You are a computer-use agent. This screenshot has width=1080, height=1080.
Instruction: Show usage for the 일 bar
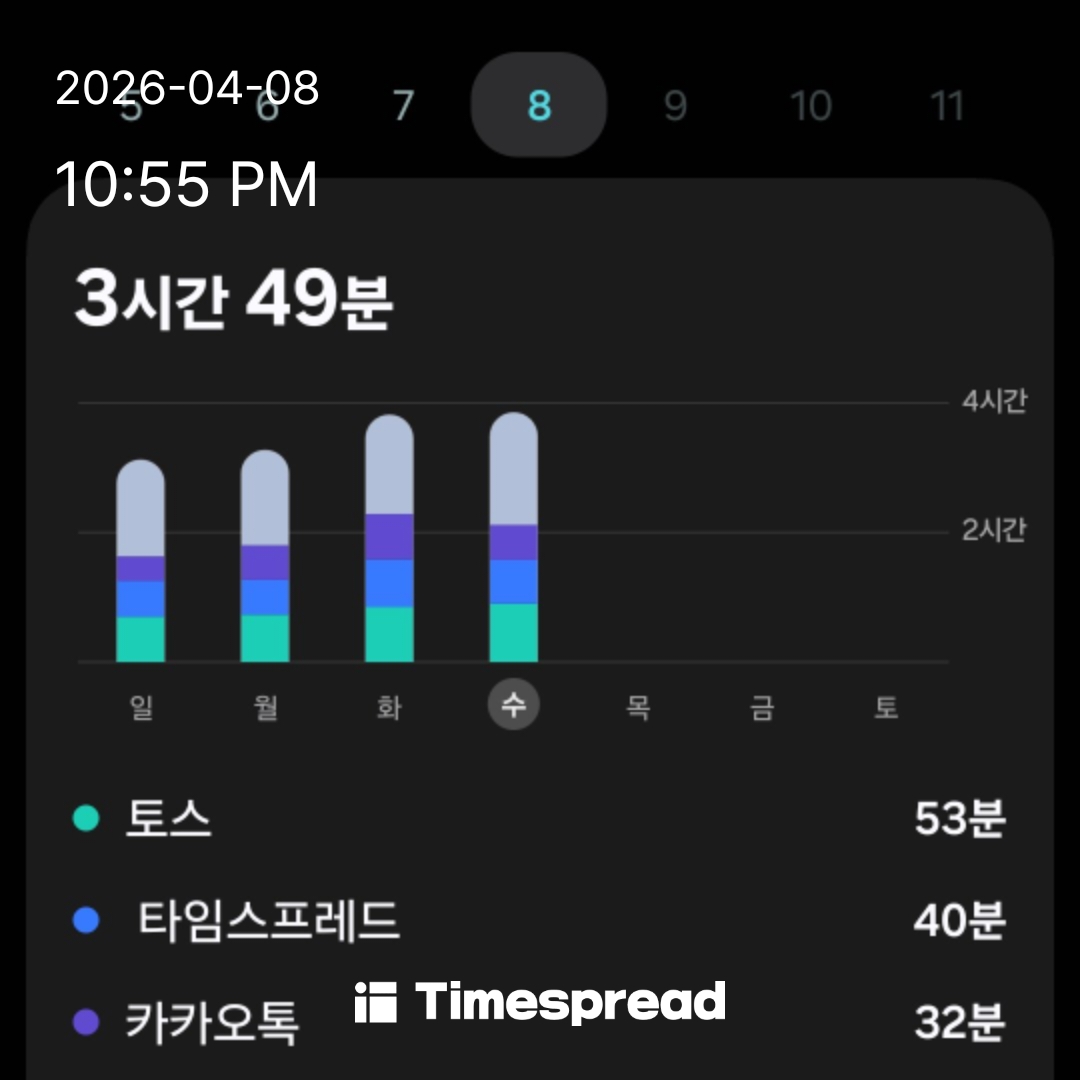[x=141, y=561]
